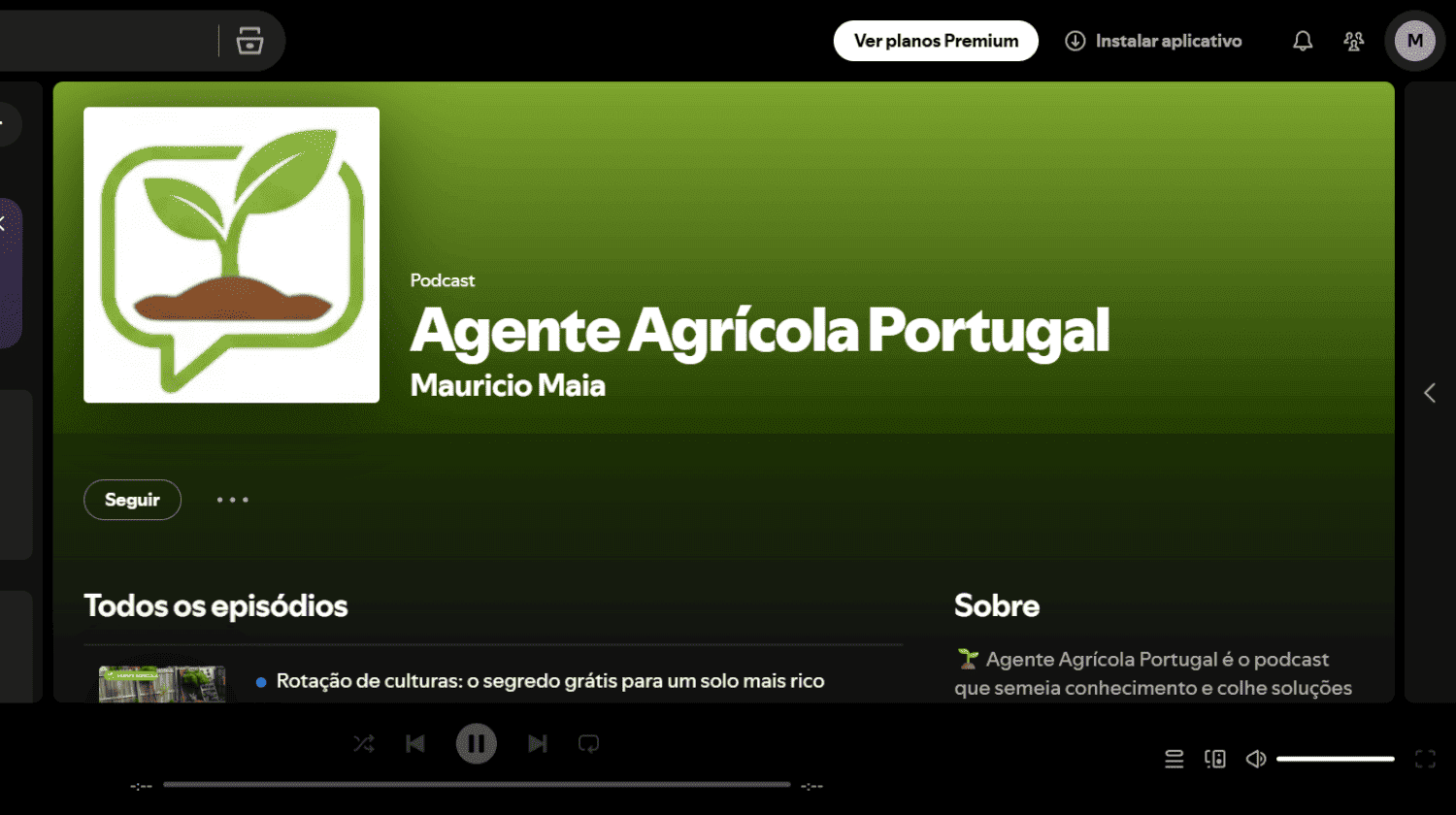Pause the current playback
The height and width of the screenshot is (815, 1456).
477,744
